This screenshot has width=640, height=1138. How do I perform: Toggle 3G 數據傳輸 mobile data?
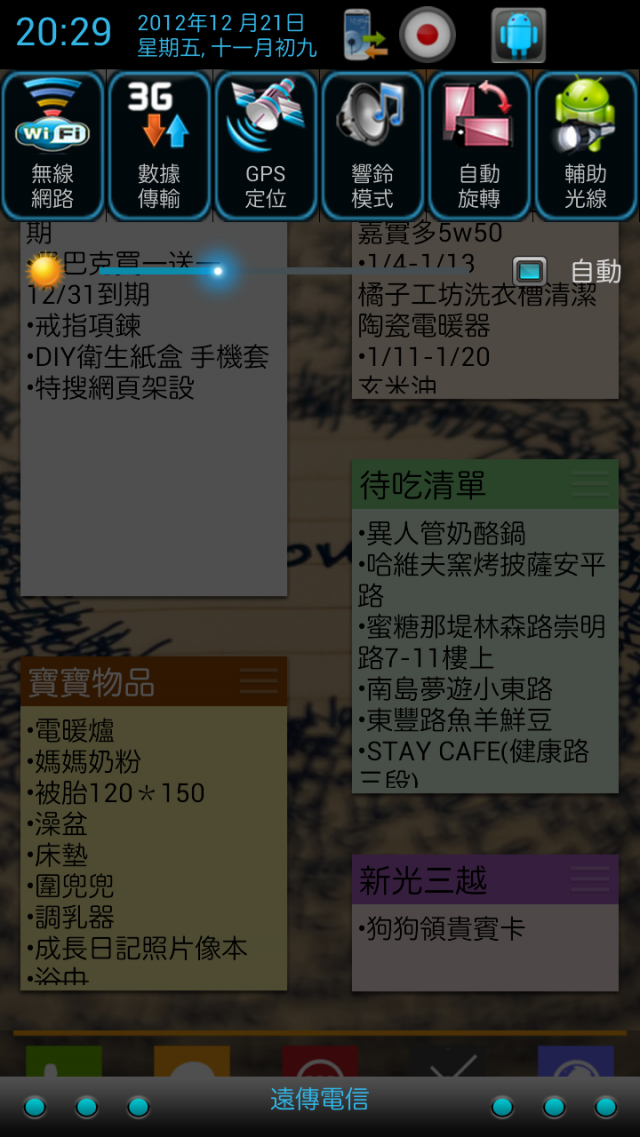click(x=159, y=145)
